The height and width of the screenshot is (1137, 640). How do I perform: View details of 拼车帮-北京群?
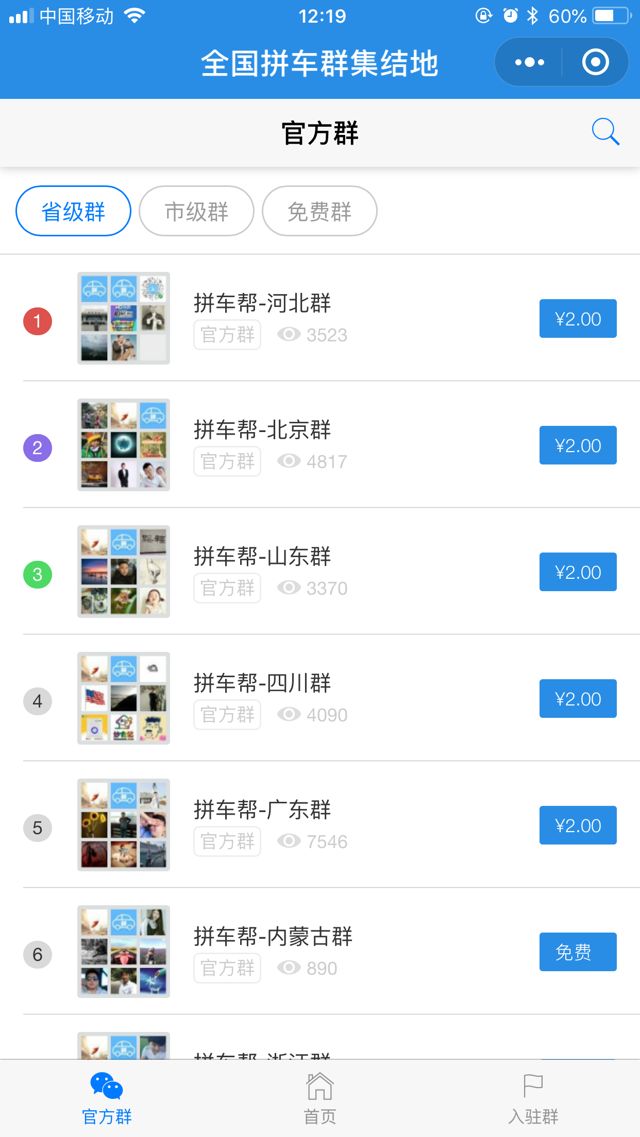262,430
